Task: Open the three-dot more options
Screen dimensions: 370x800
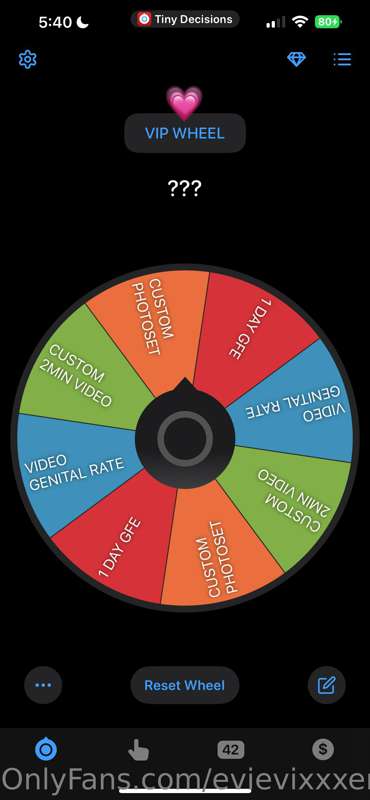Action: 43,685
